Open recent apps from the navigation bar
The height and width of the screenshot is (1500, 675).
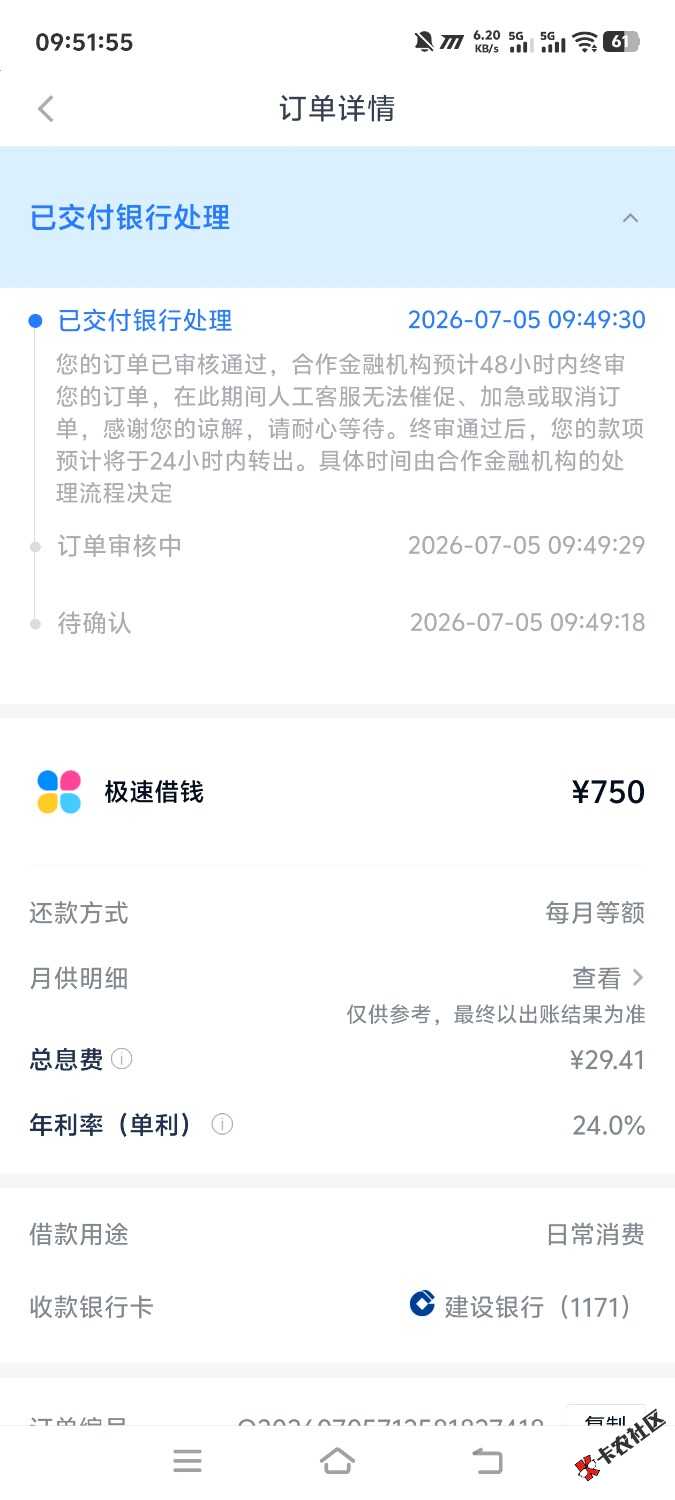(187, 1461)
